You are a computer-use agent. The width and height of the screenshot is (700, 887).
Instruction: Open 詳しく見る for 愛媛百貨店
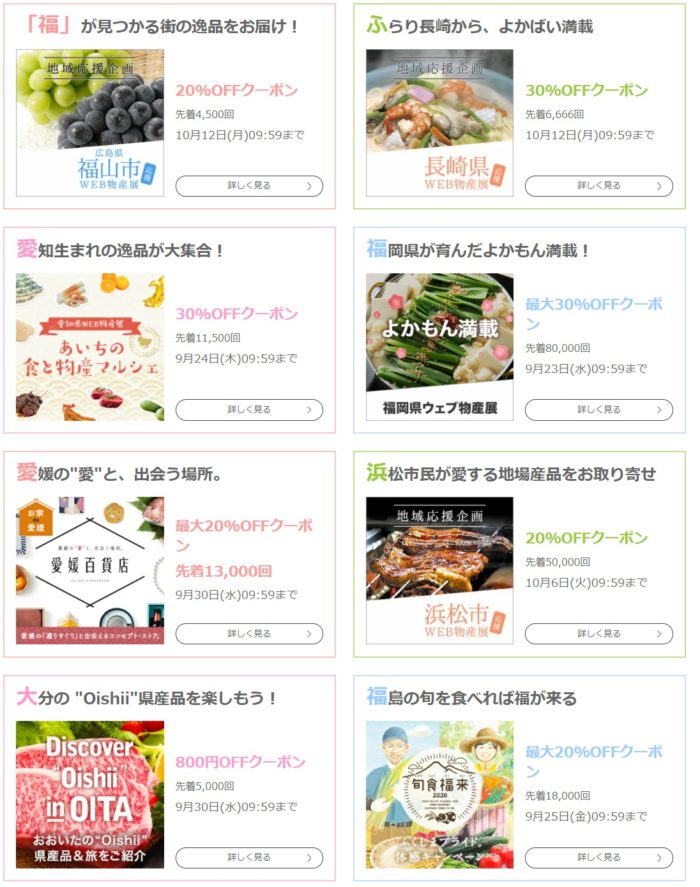click(249, 634)
